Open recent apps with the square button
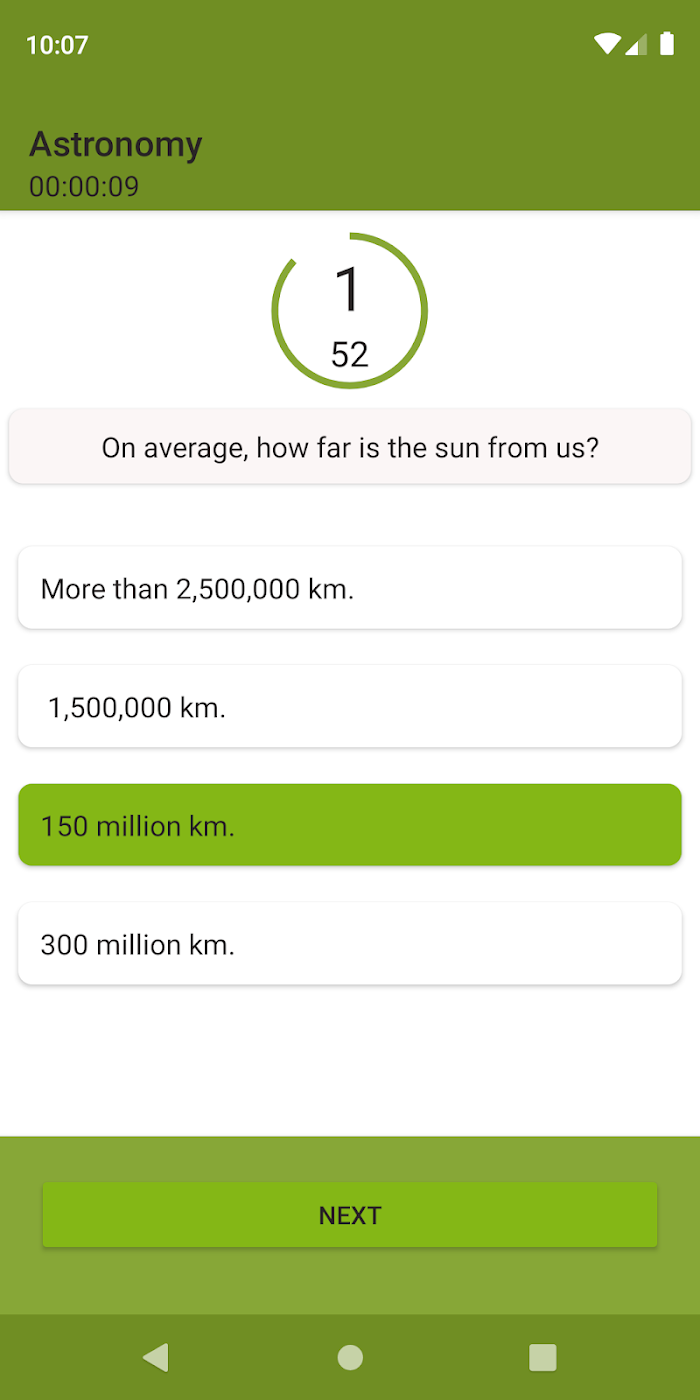700x1400 pixels. pyautogui.click(x=542, y=1357)
